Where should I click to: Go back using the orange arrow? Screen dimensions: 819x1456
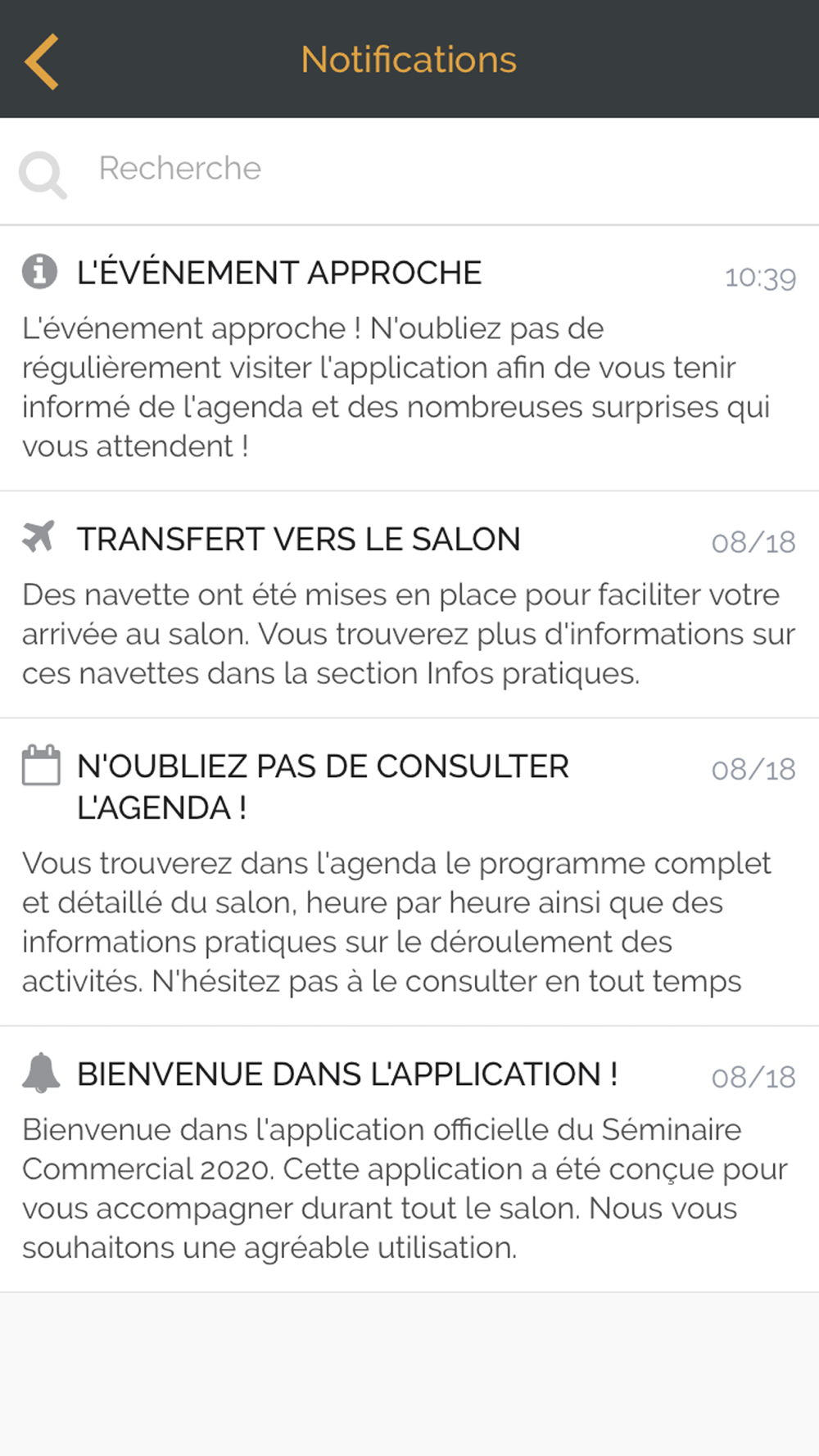coord(42,61)
